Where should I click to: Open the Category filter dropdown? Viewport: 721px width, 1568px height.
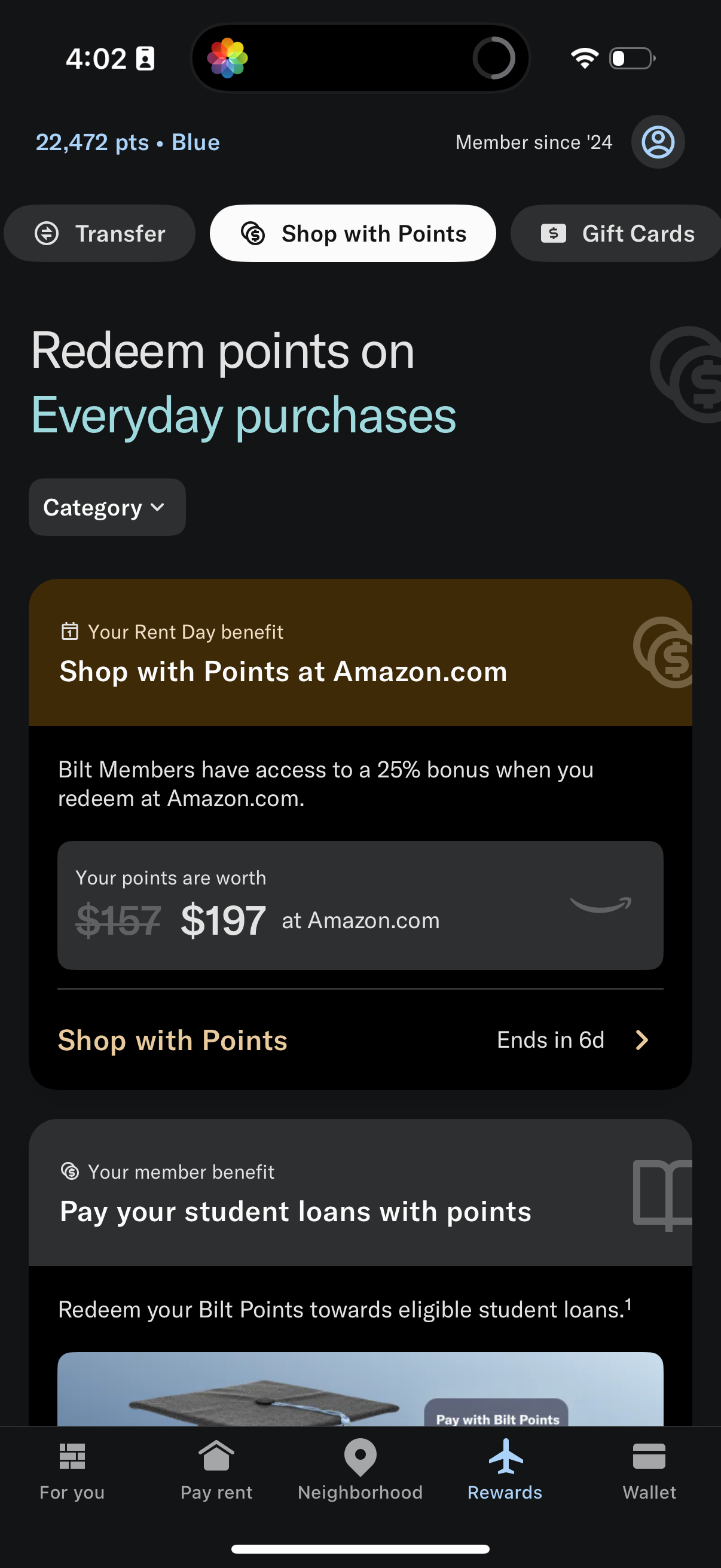106,507
